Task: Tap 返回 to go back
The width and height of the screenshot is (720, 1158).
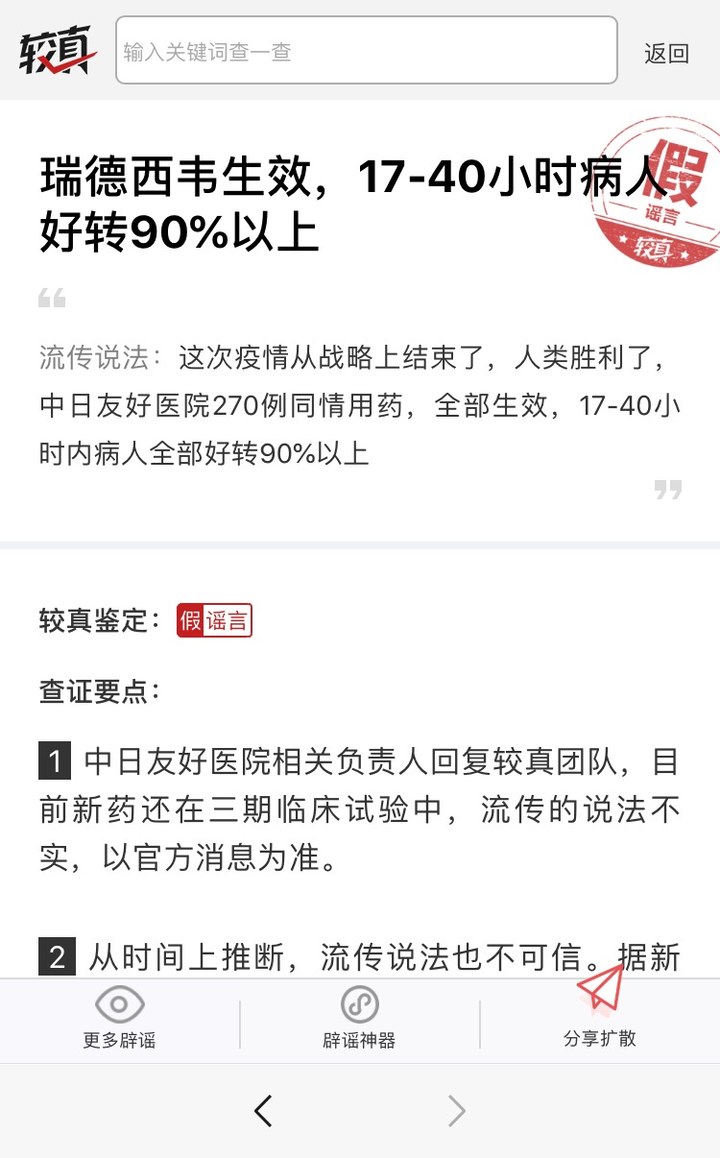Action: 666,54
